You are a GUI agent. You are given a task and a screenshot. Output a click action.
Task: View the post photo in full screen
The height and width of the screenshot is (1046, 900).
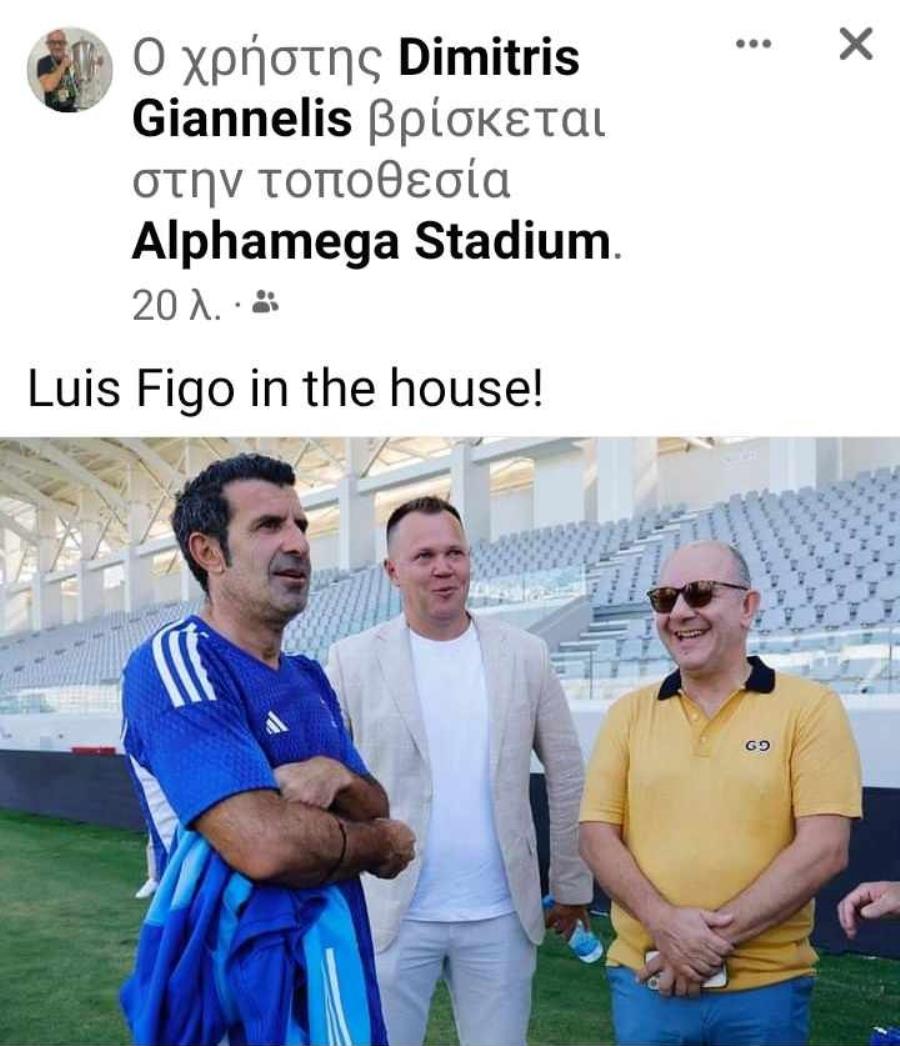click(450, 740)
